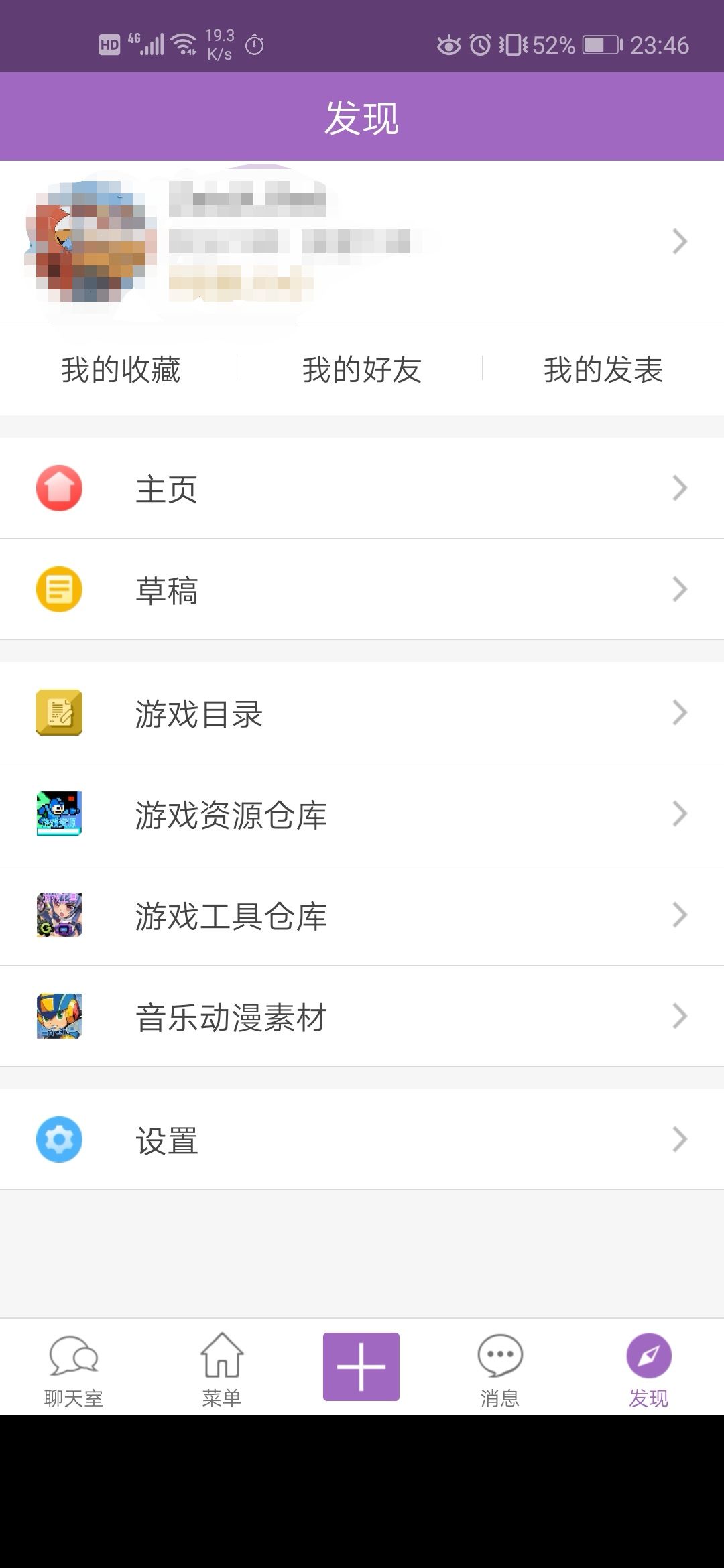Viewport: 724px width, 1568px height.
Task: Open 草稿 drafts
Action: [x=362, y=590]
